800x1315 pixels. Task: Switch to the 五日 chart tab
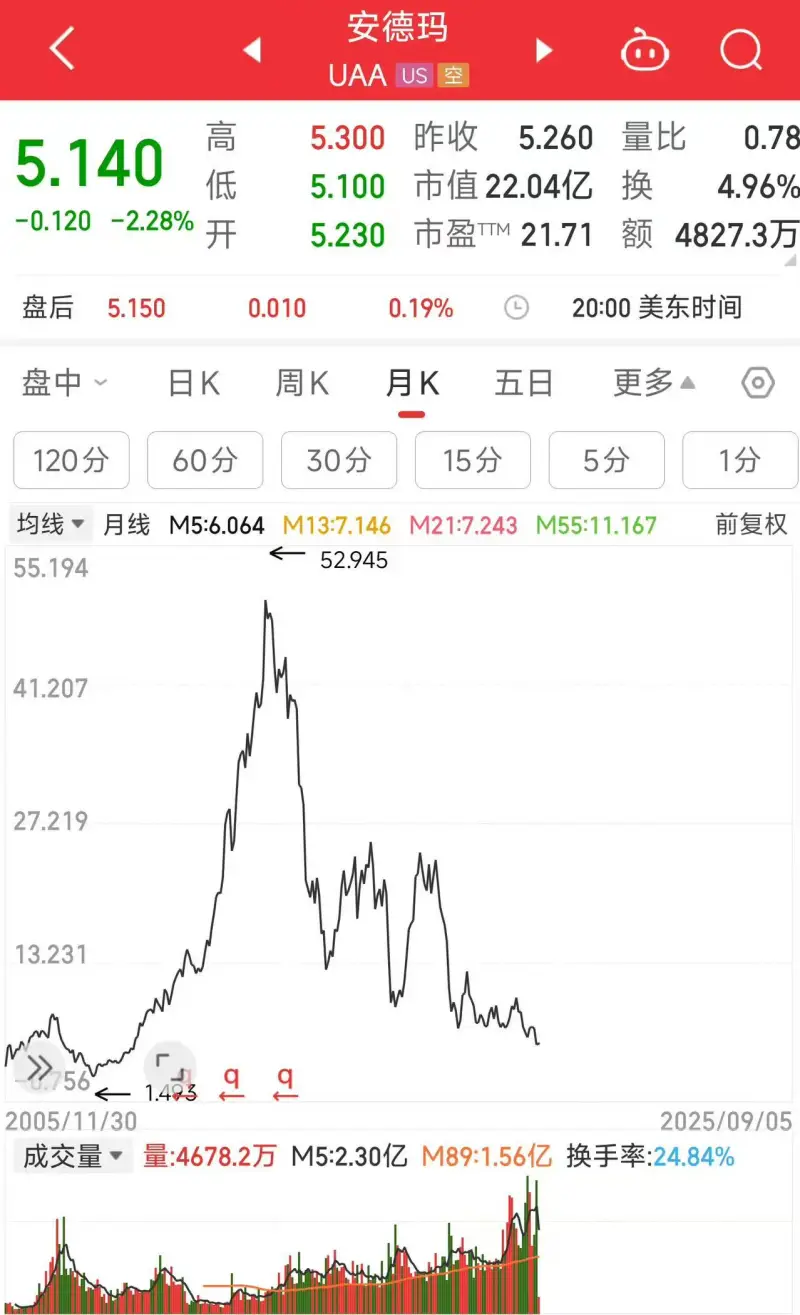click(524, 383)
